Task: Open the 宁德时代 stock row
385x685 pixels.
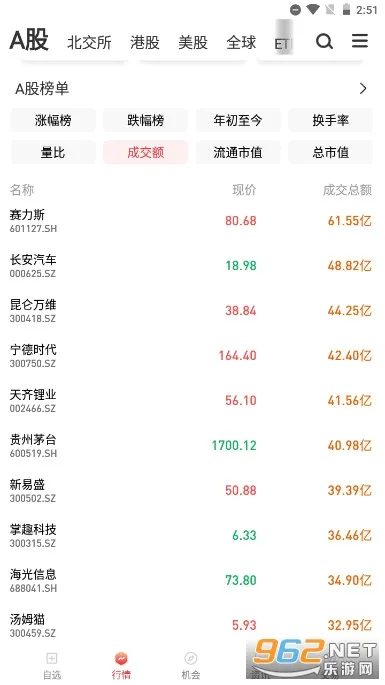Action: [192, 356]
